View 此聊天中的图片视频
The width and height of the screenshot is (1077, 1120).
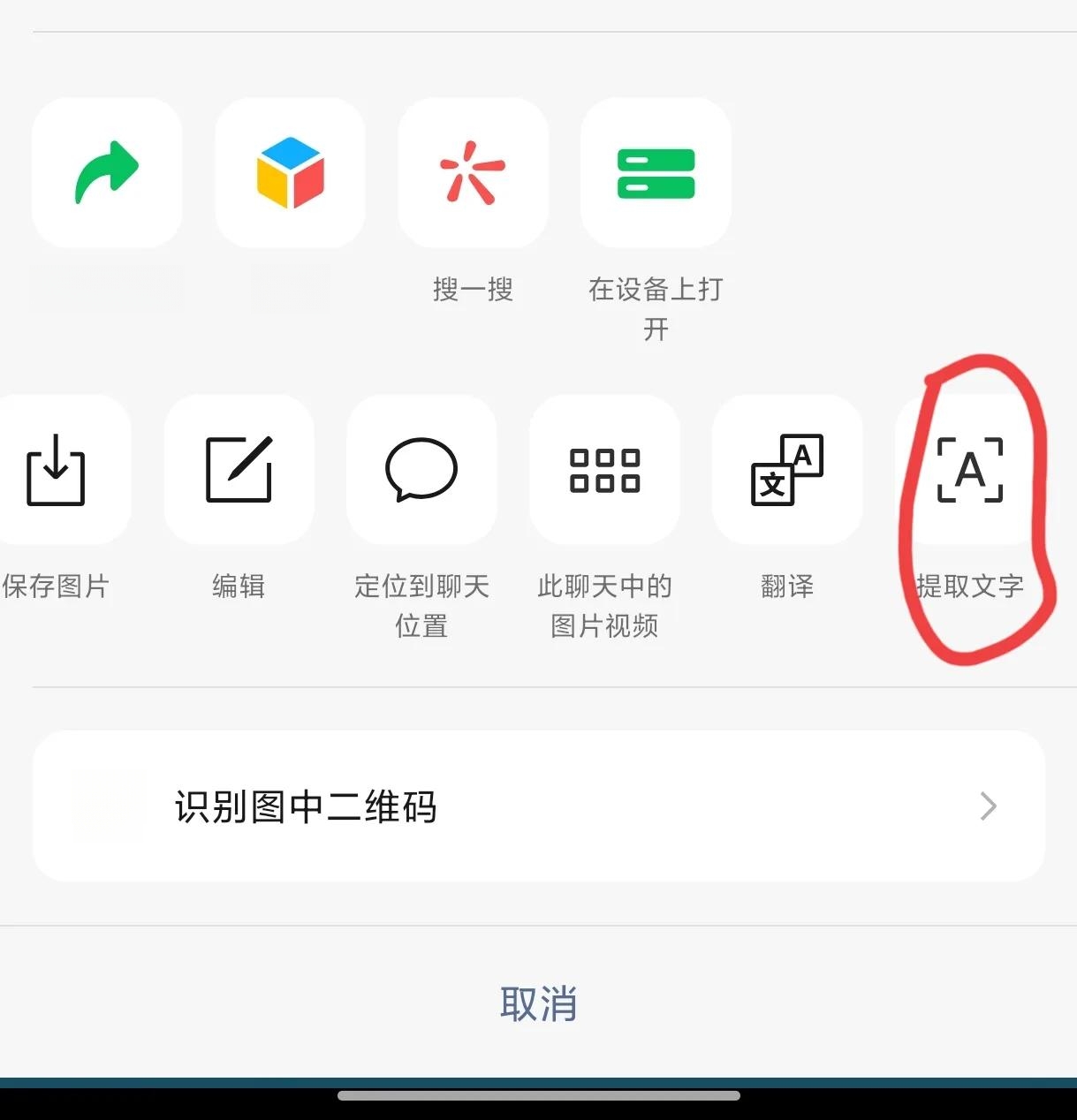[604, 469]
